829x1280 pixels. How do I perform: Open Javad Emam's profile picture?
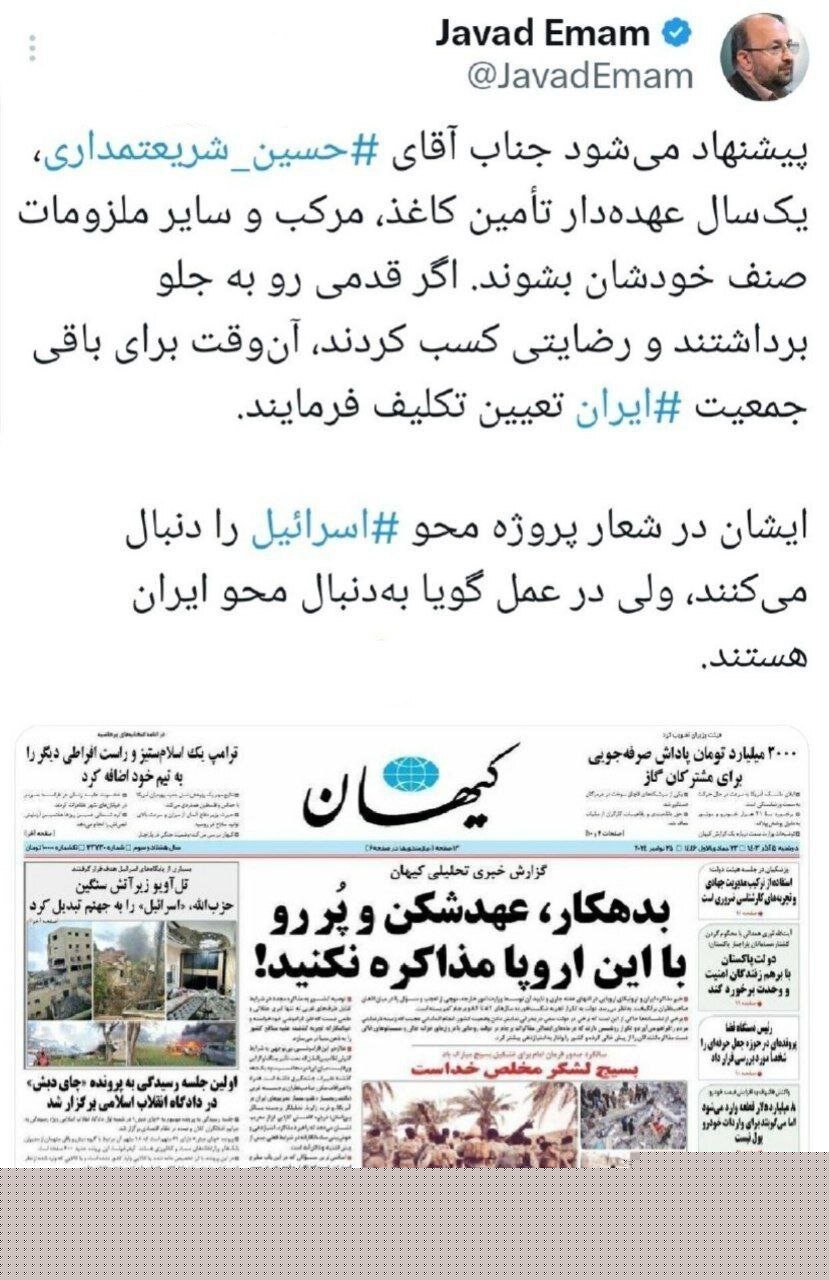tap(765, 57)
